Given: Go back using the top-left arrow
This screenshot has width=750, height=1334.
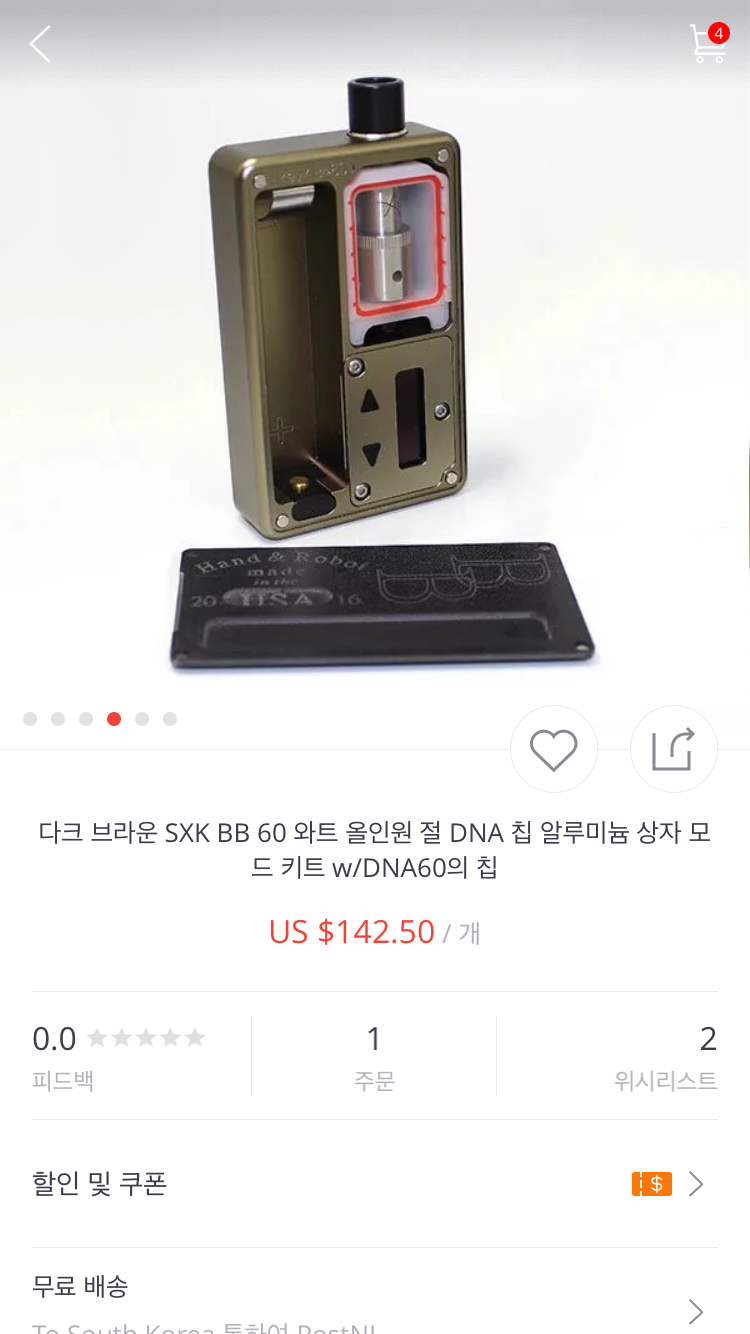Looking at the screenshot, I should point(40,44).
